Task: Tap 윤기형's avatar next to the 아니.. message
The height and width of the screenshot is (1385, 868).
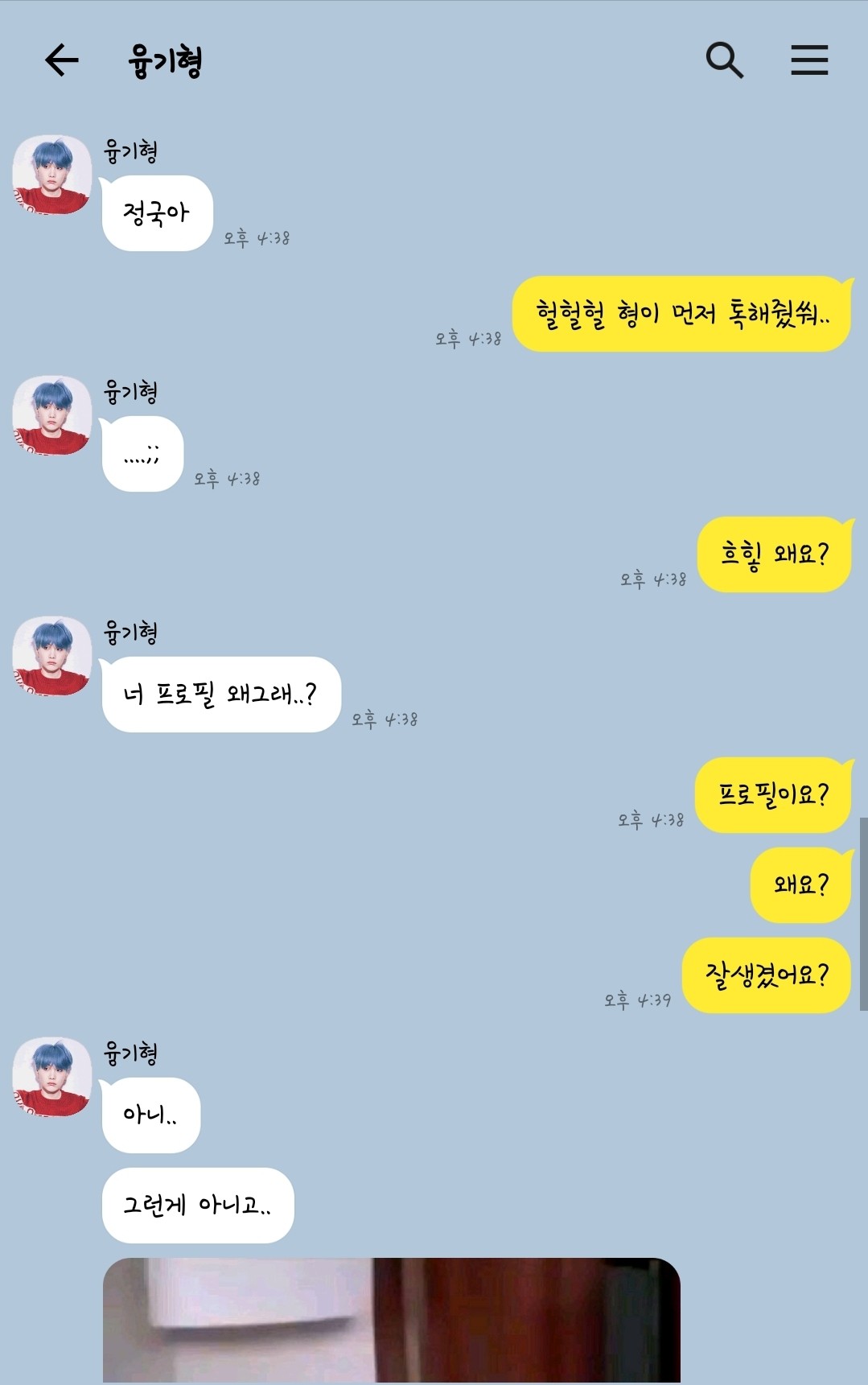Action: pos(52,1077)
